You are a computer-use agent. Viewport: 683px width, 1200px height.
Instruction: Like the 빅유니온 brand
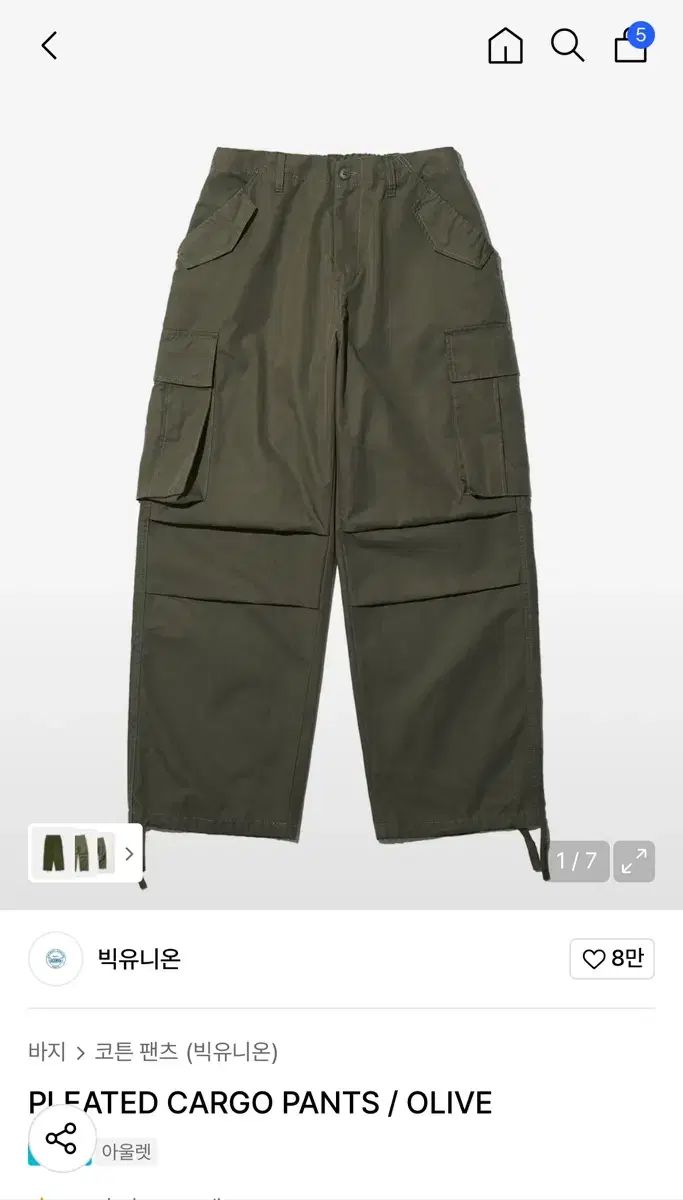tap(612, 959)
